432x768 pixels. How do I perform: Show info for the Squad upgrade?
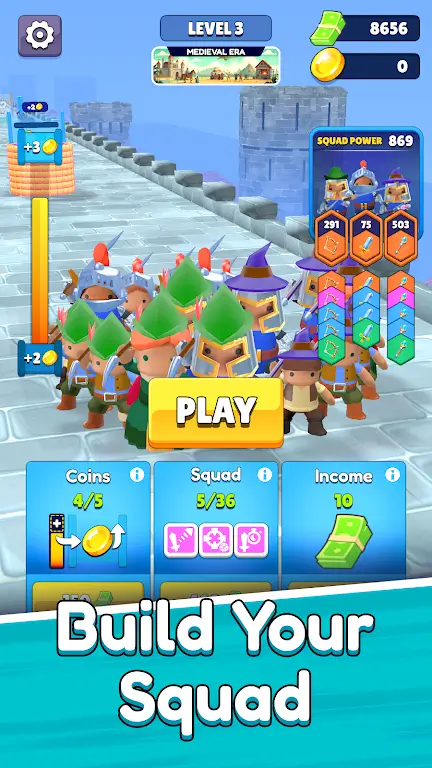point(265,474)
